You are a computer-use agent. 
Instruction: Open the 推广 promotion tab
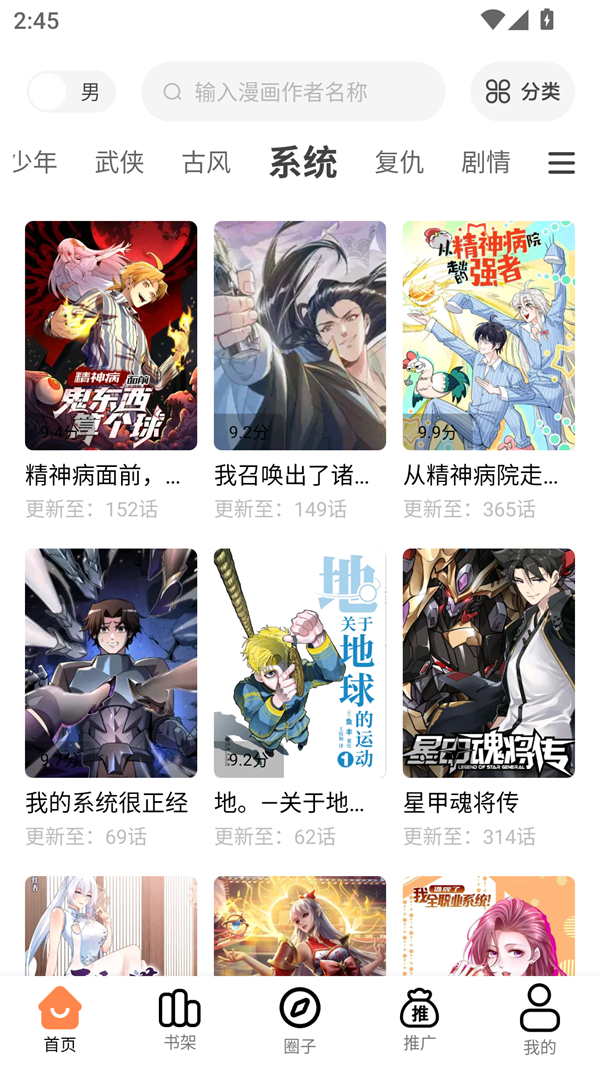point(419,1020)
